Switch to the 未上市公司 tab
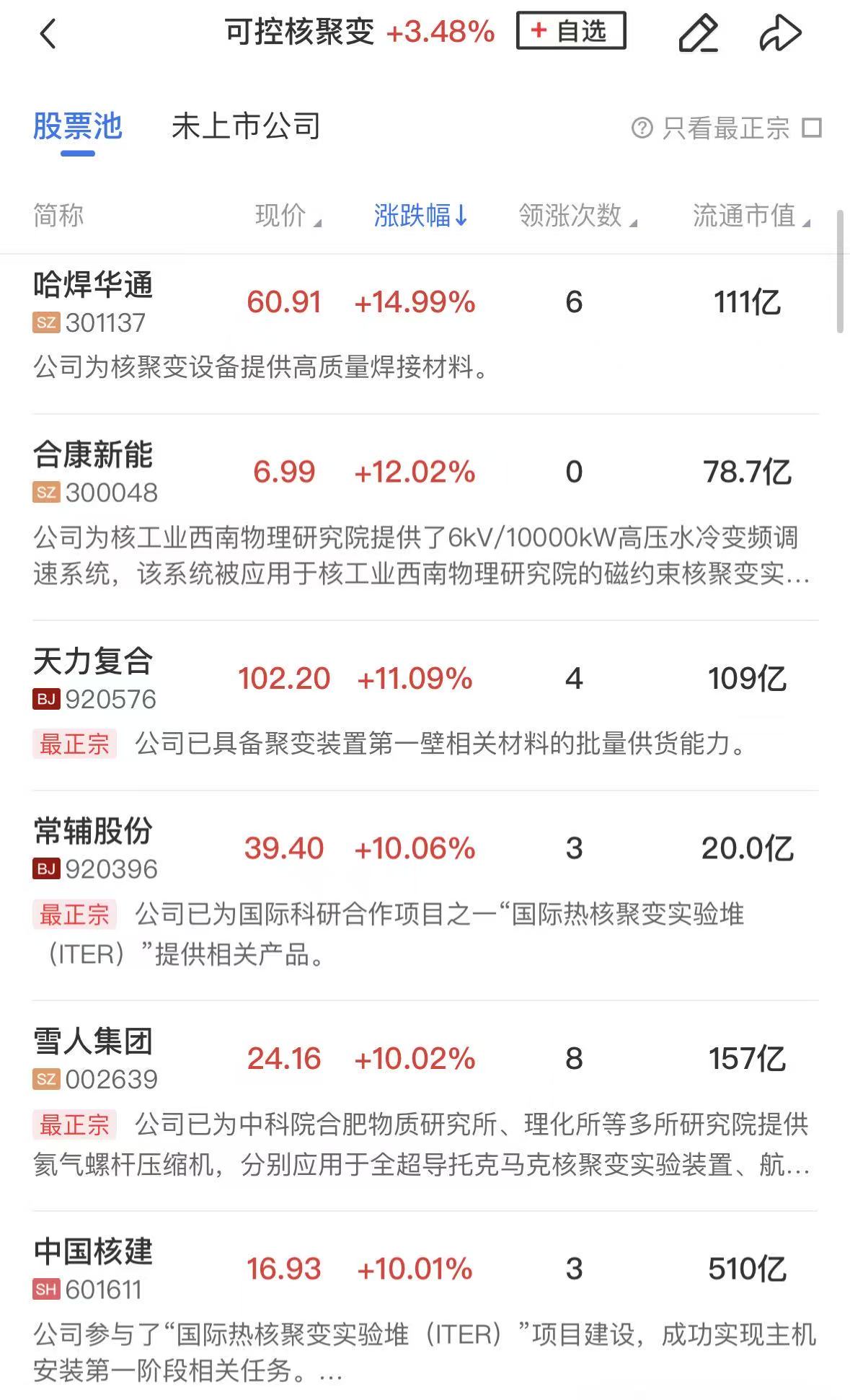This screenshot has height=1400, width=850. tap(246, 127)
